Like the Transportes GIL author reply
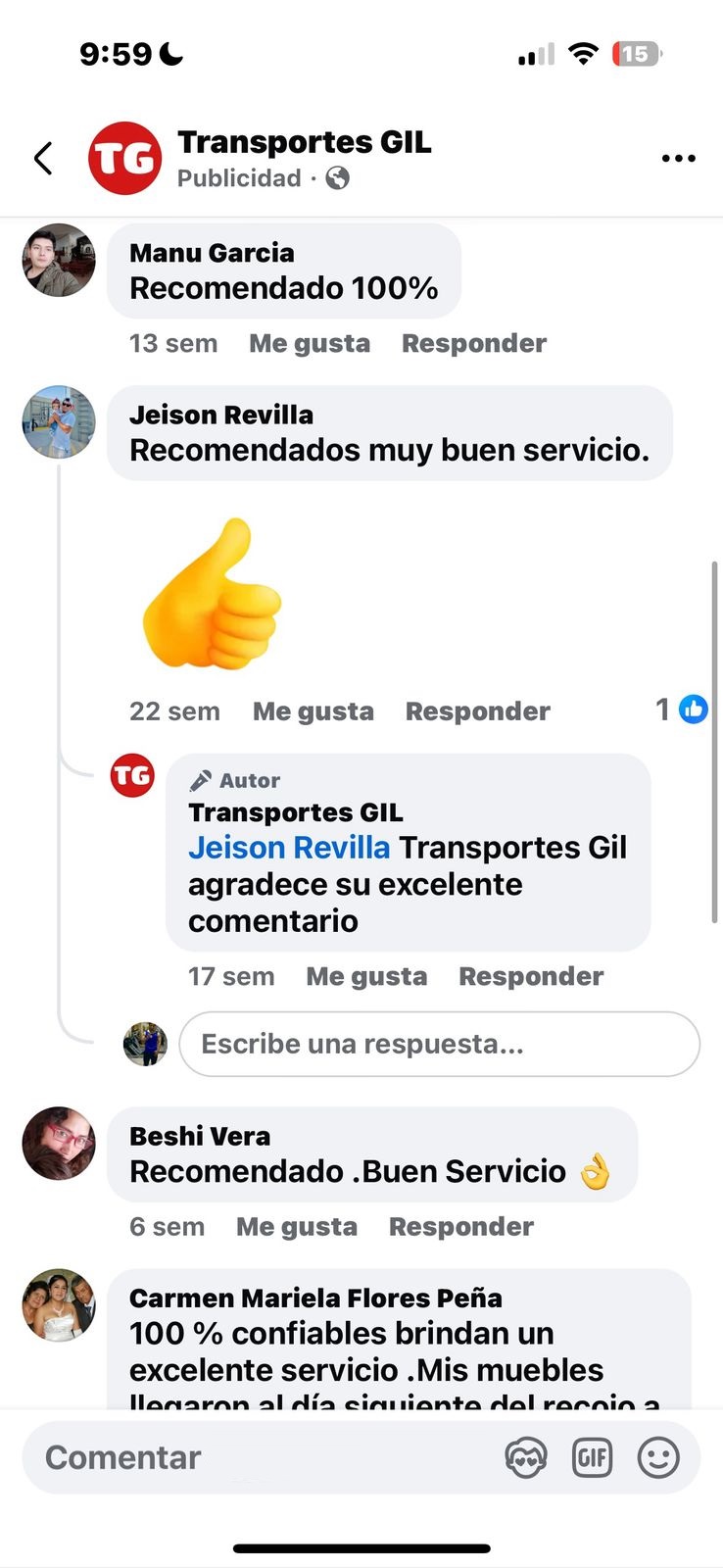The image size is (723, 1568). coord(366,976)
